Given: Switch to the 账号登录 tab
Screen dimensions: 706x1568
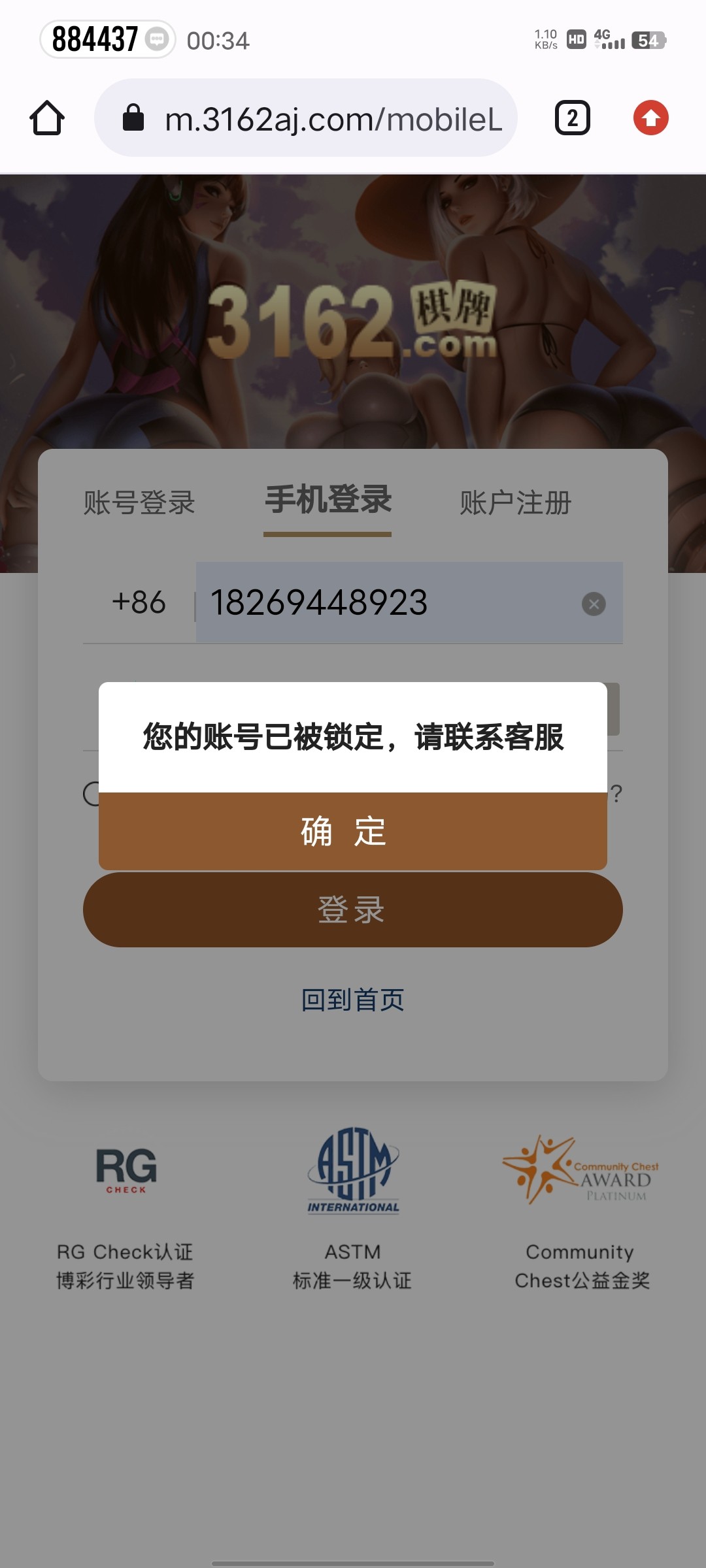Looking at the screenshot, I should pos(139,502).
